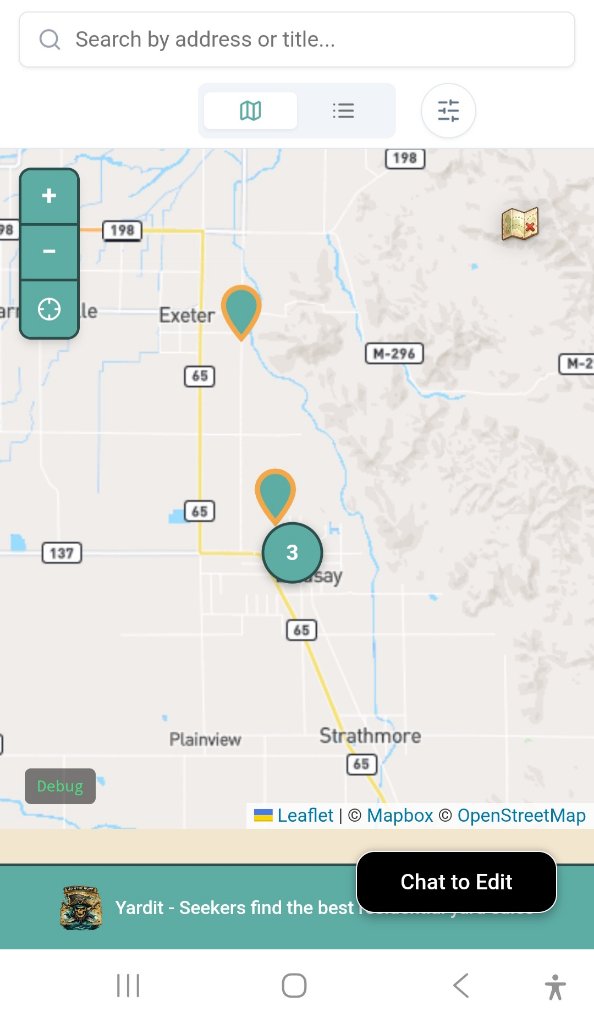The width and height of the screenshot is (594, 1024).
Task: Switch to the map view tab
Action: click(251, 110)
